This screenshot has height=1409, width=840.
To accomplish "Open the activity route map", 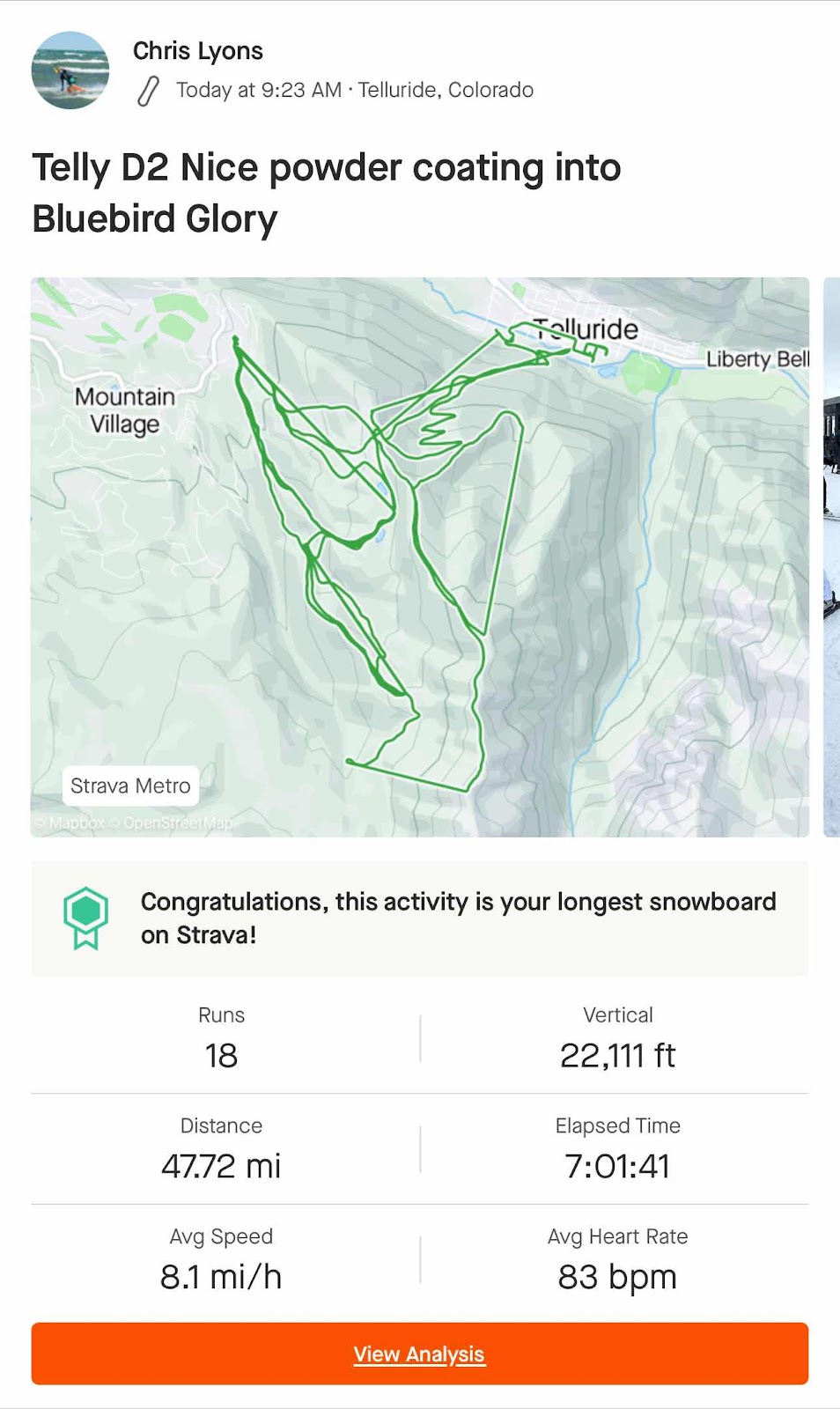I will pyautogui.click(x=419, y=557).
